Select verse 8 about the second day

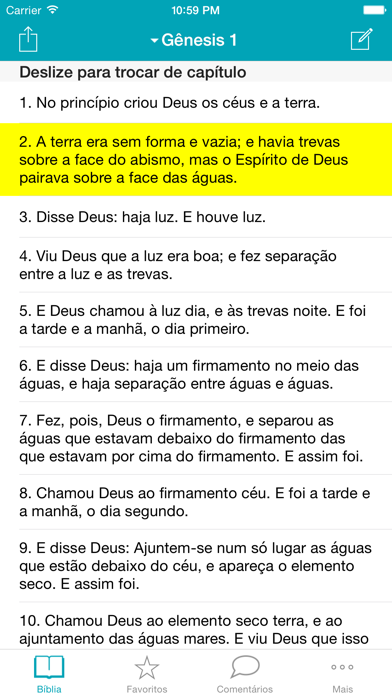[196, 502]
